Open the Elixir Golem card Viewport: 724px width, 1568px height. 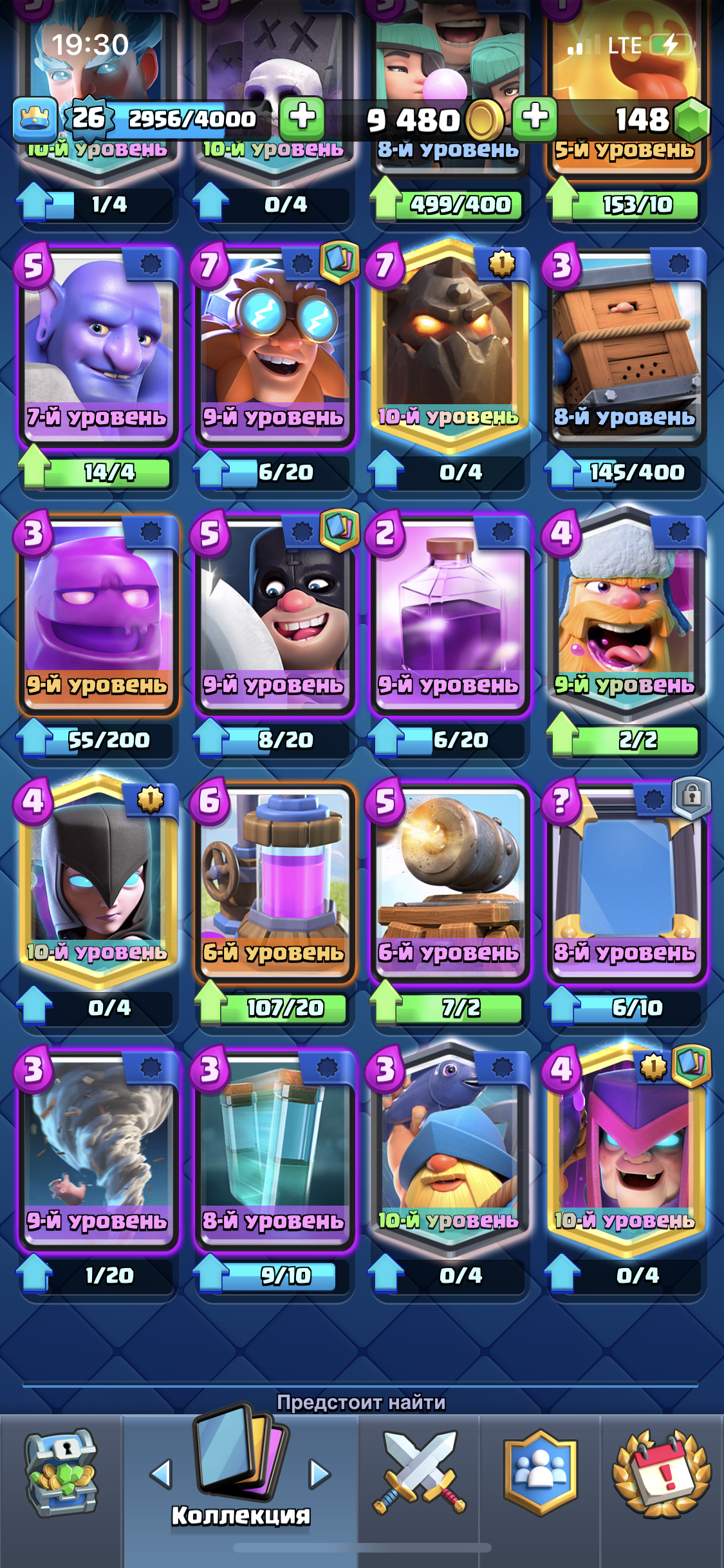tap(98, 615)
